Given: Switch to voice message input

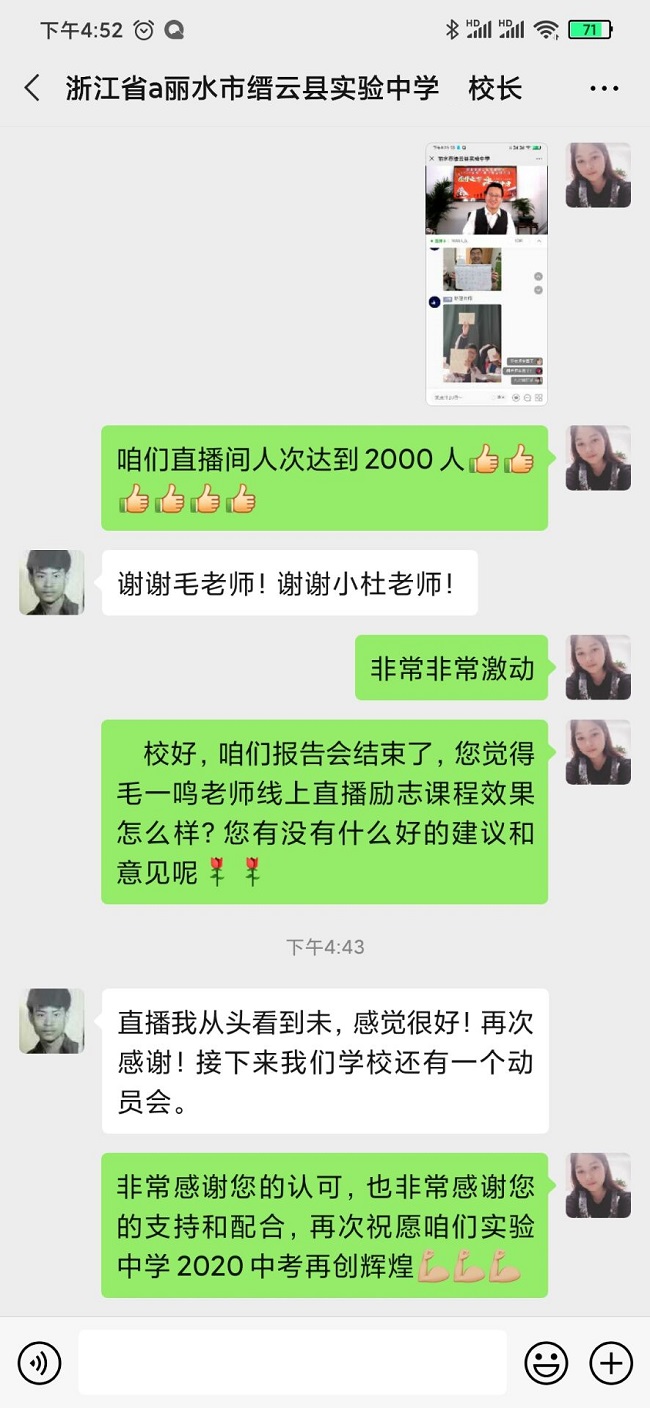Looking at the screenshot, I should (39, 1362).
